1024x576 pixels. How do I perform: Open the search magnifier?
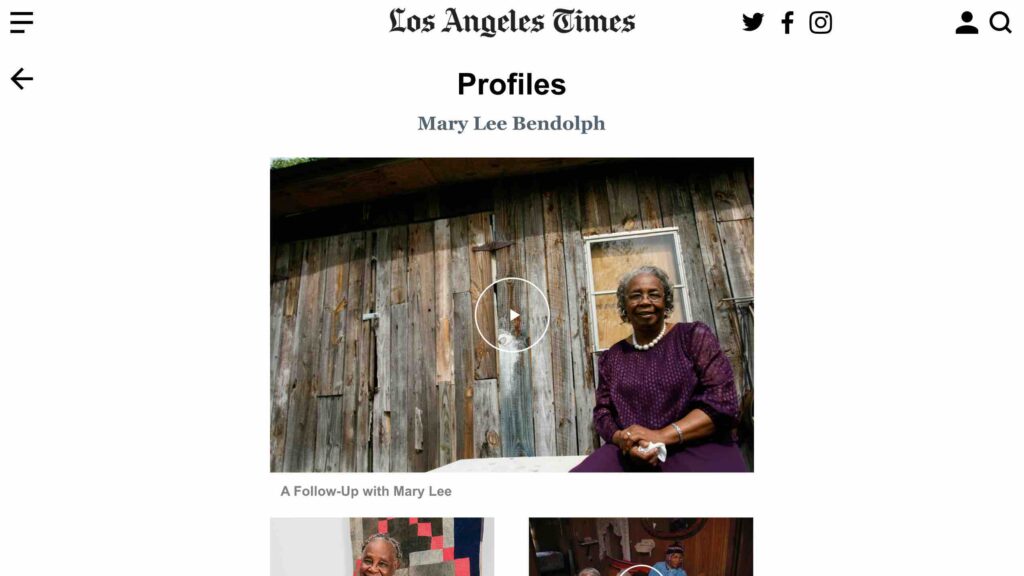(x=1000, y=22)
